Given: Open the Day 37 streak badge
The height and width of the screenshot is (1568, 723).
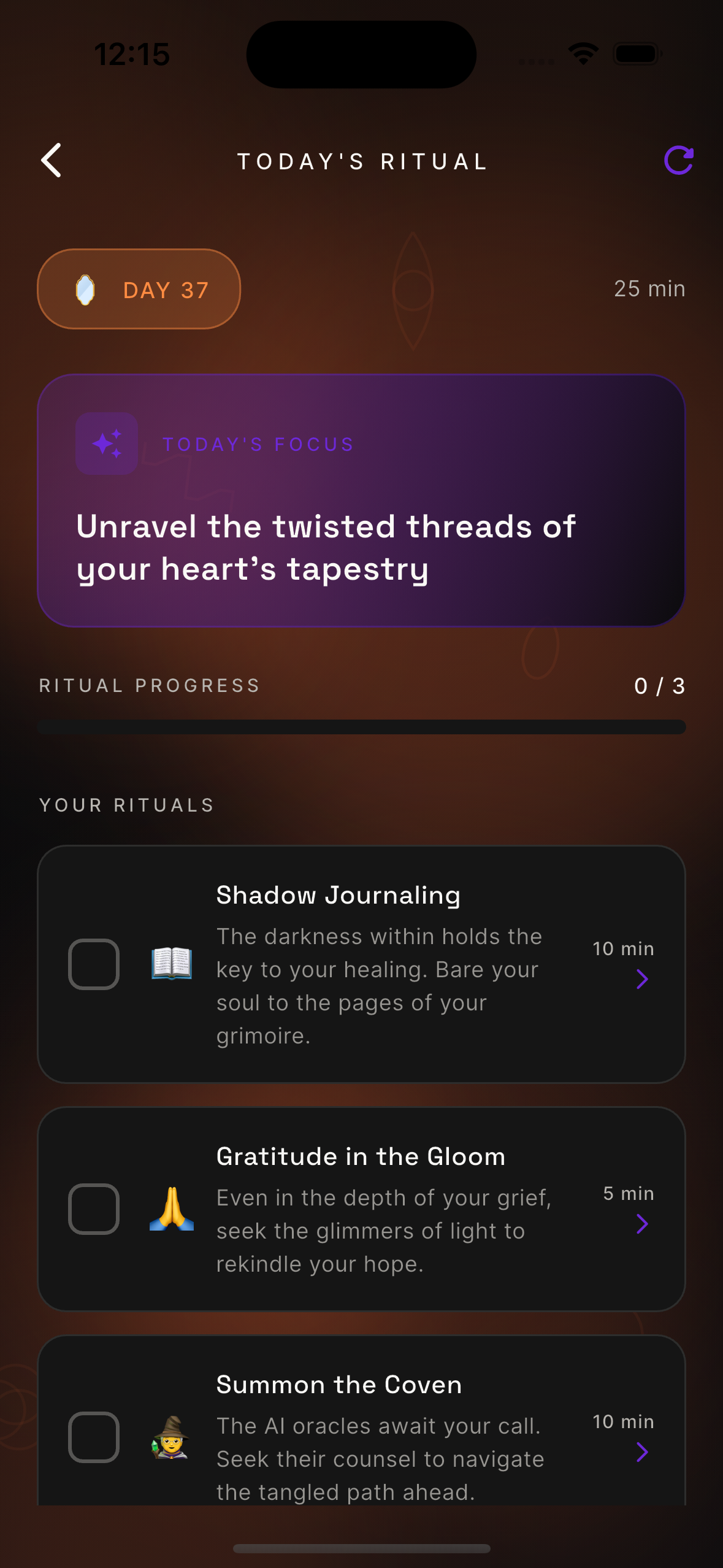Looking at the screenshot, I should point(139,289).
